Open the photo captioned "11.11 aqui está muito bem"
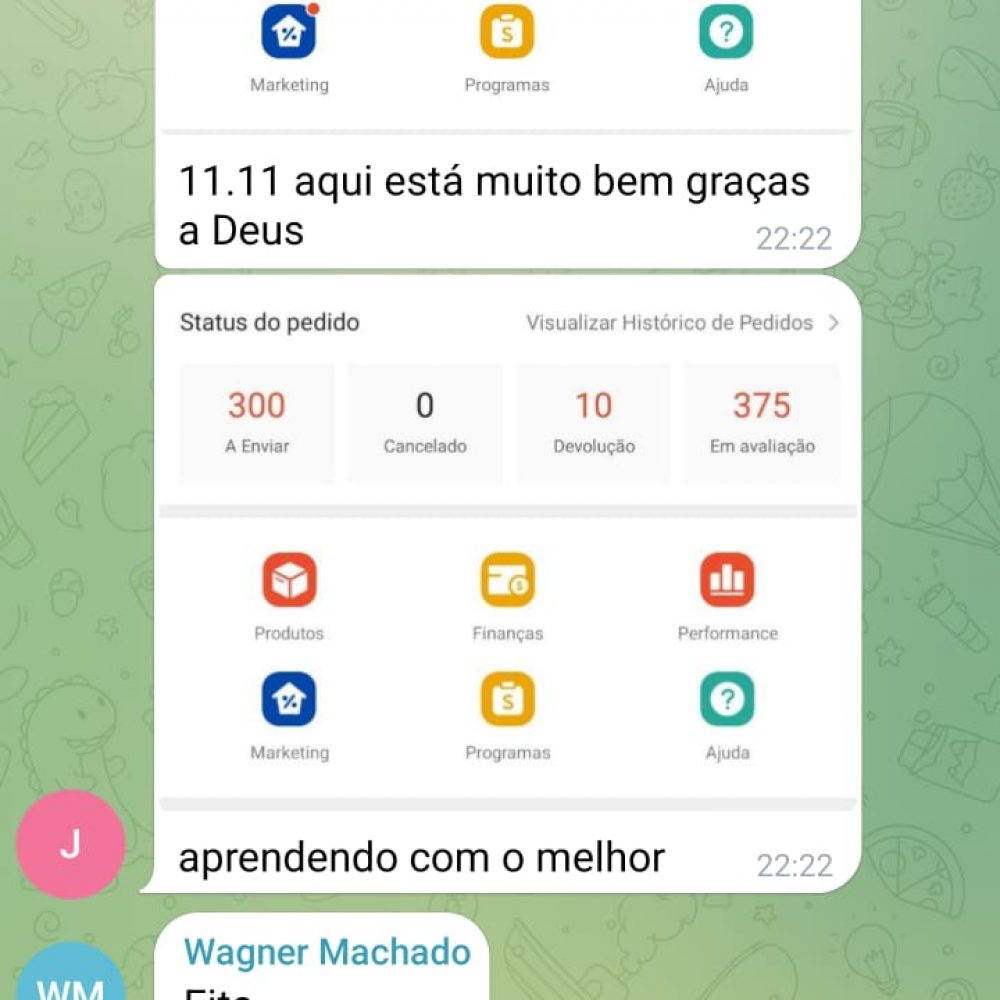Viewport: 1000px width, 1000px height. [508, 60]
